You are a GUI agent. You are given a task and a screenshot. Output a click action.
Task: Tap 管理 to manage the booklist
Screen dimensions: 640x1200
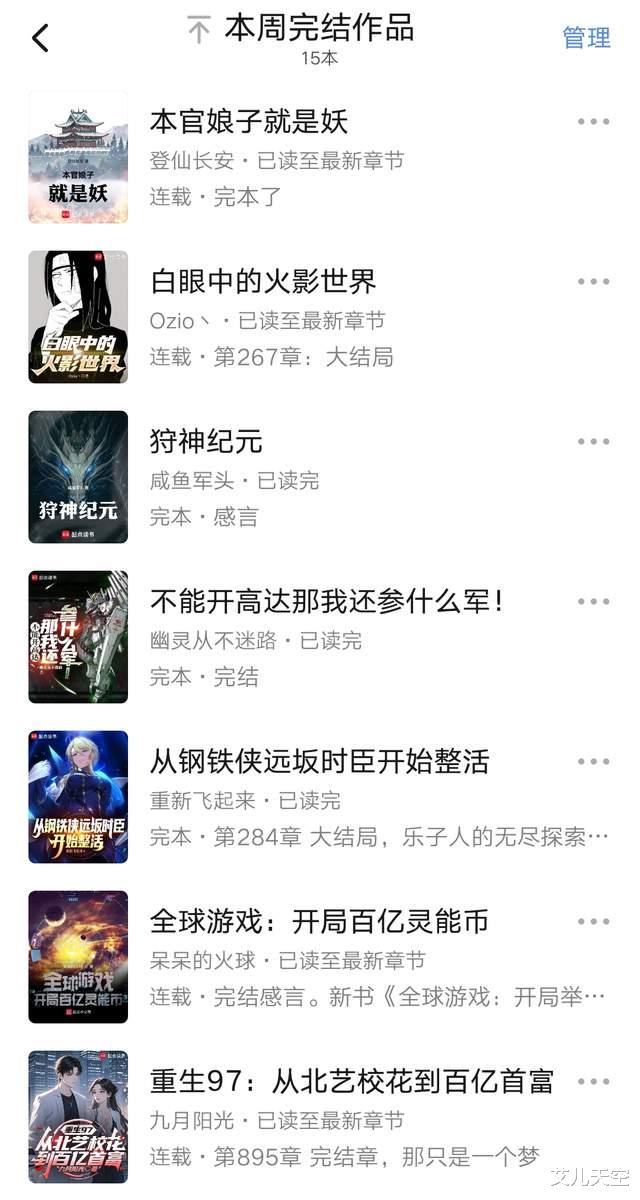587,38
